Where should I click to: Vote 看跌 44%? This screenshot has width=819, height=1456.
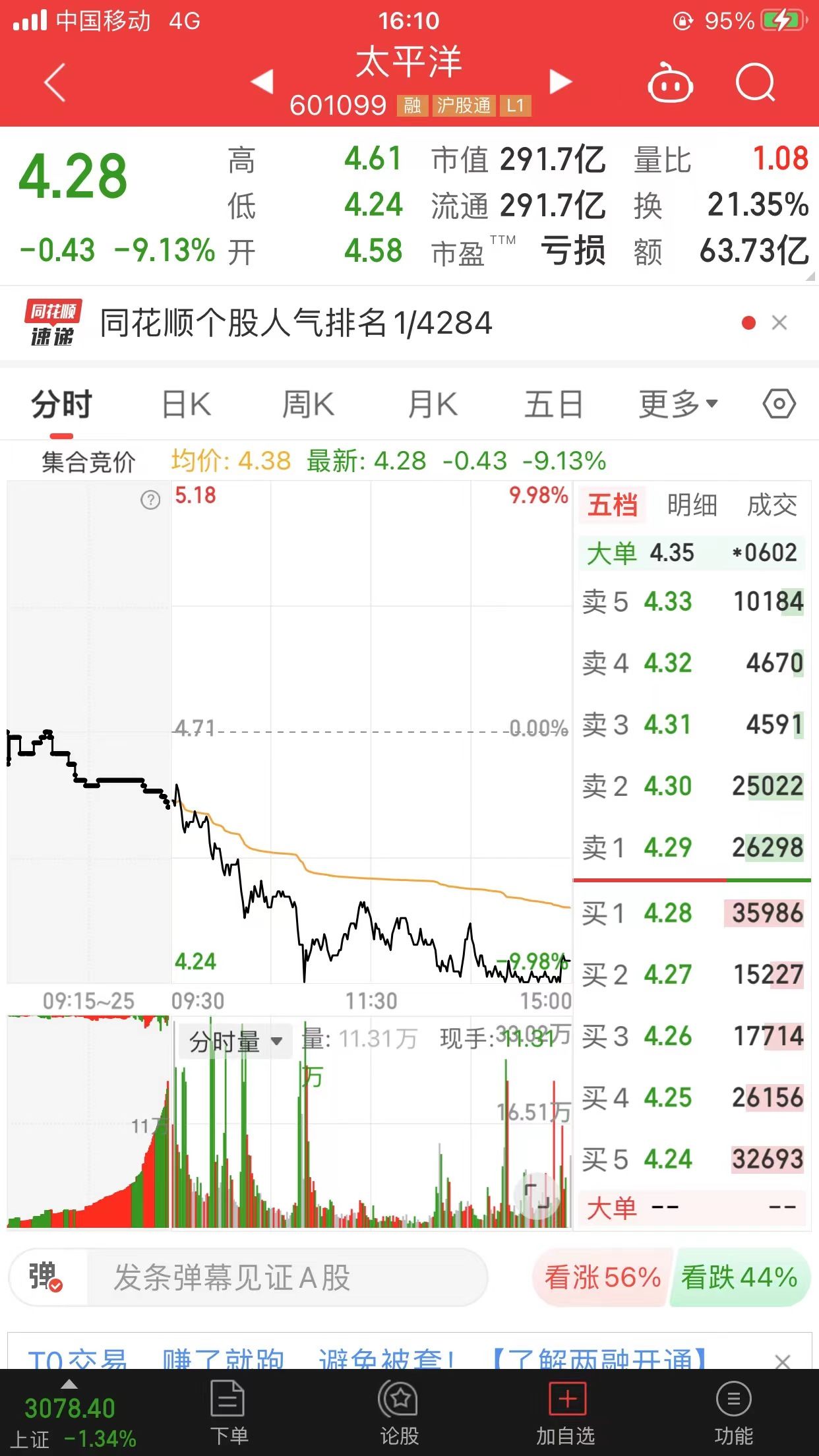pyautogui.click(x=740, y=1277)
